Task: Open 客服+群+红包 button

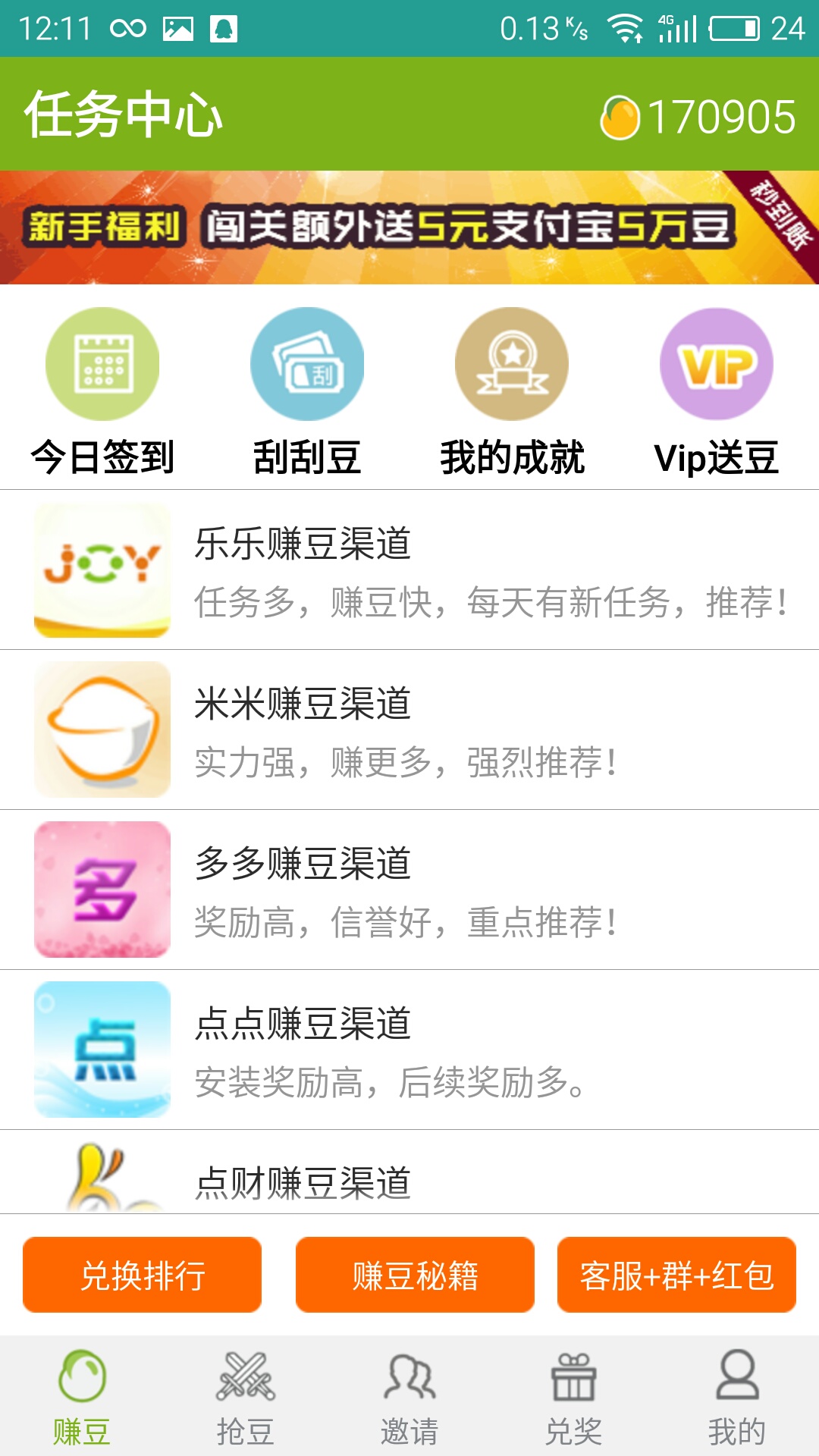Action: coord(676,1275)
